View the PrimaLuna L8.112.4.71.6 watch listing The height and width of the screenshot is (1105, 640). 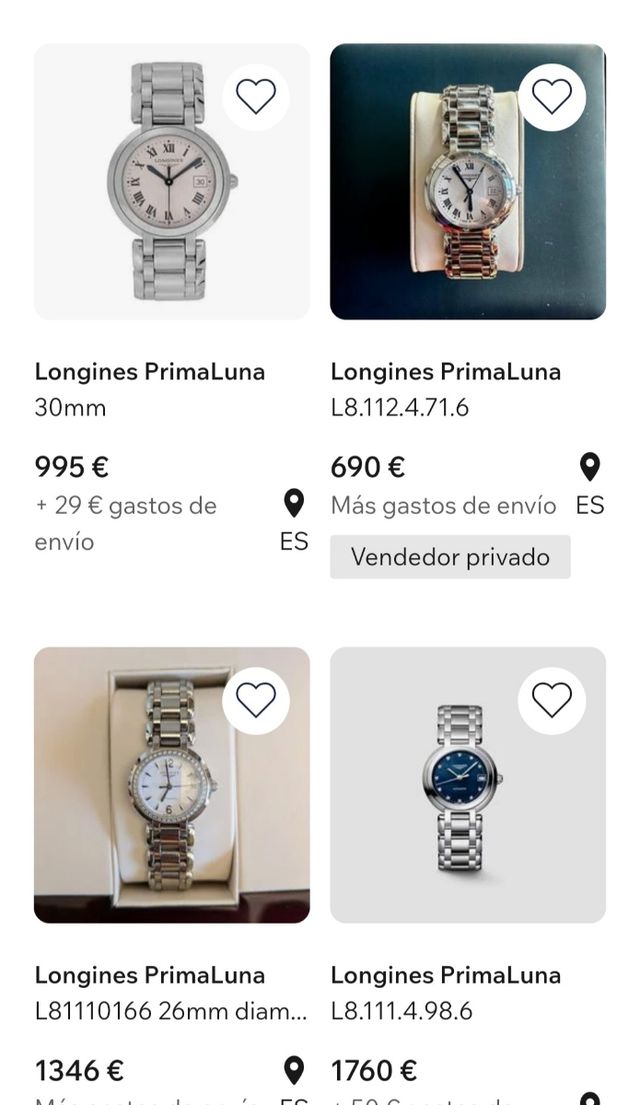click(468, 182)
